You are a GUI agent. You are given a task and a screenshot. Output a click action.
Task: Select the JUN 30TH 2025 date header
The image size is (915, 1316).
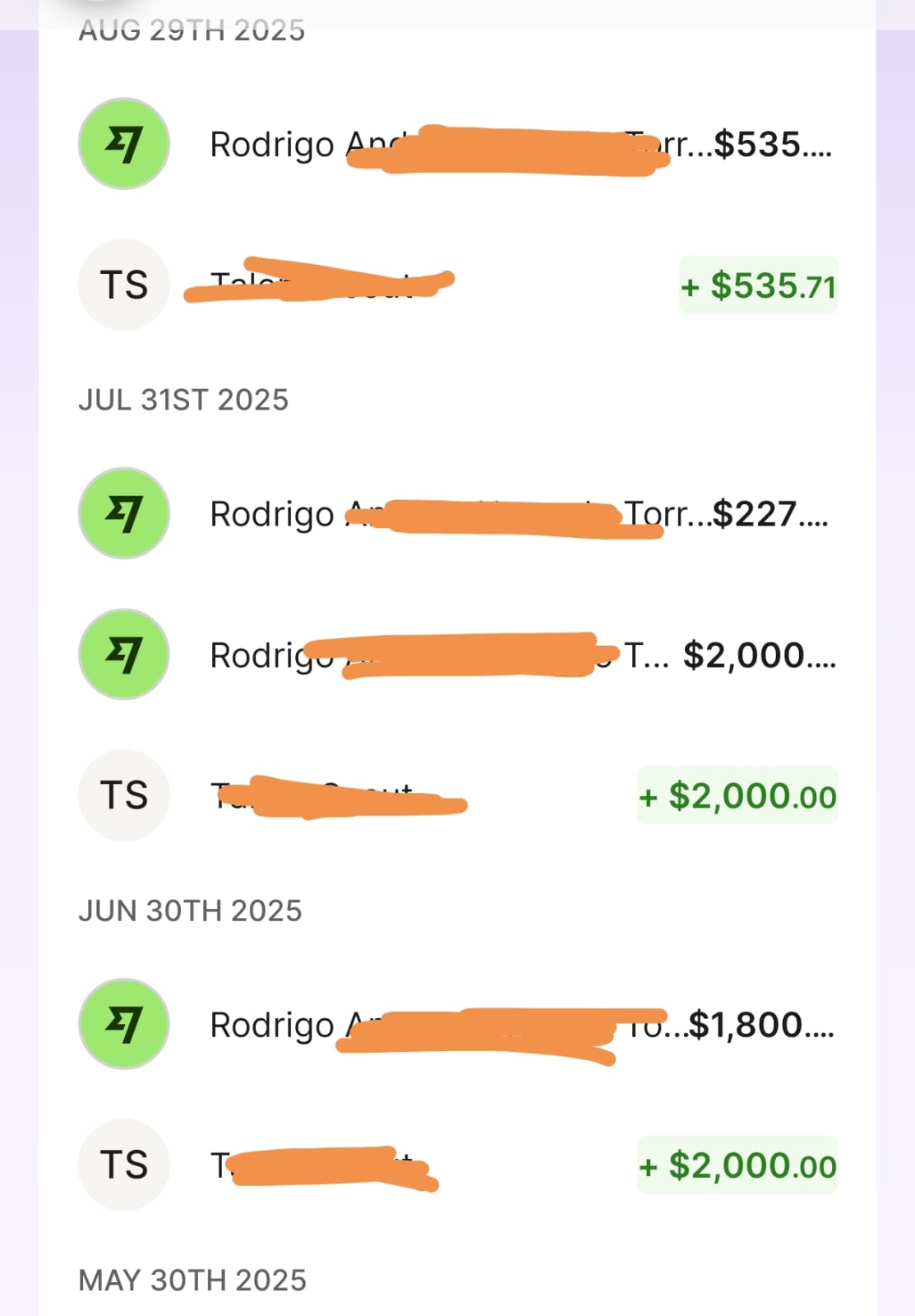pos(191,910)
